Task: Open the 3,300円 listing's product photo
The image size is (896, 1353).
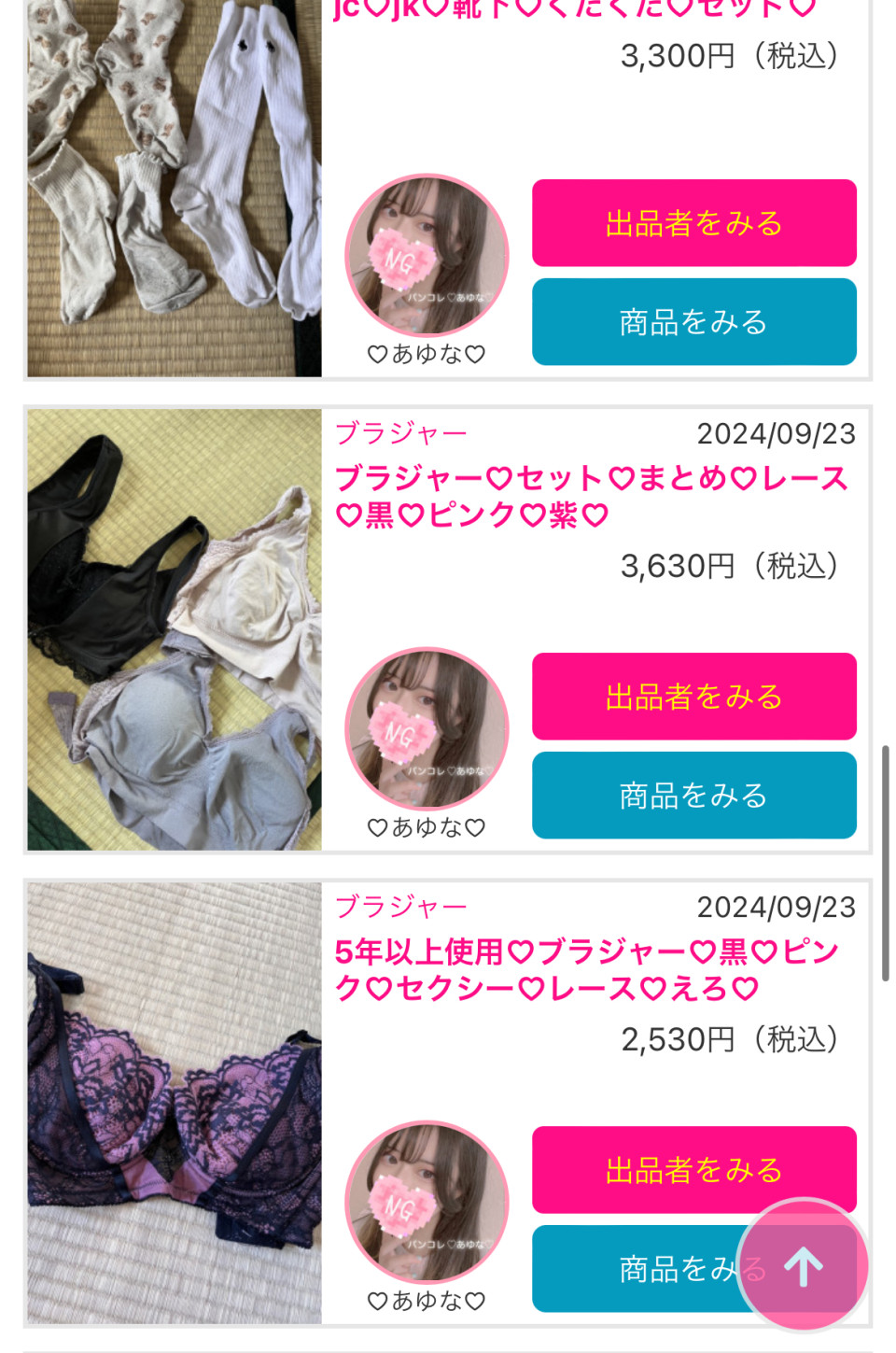Action: (x=175, y=187)
